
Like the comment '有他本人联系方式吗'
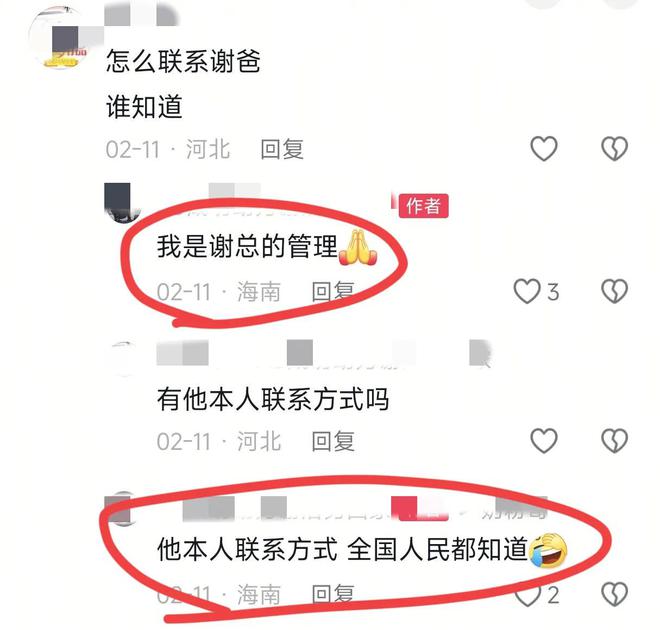[543, 441]
